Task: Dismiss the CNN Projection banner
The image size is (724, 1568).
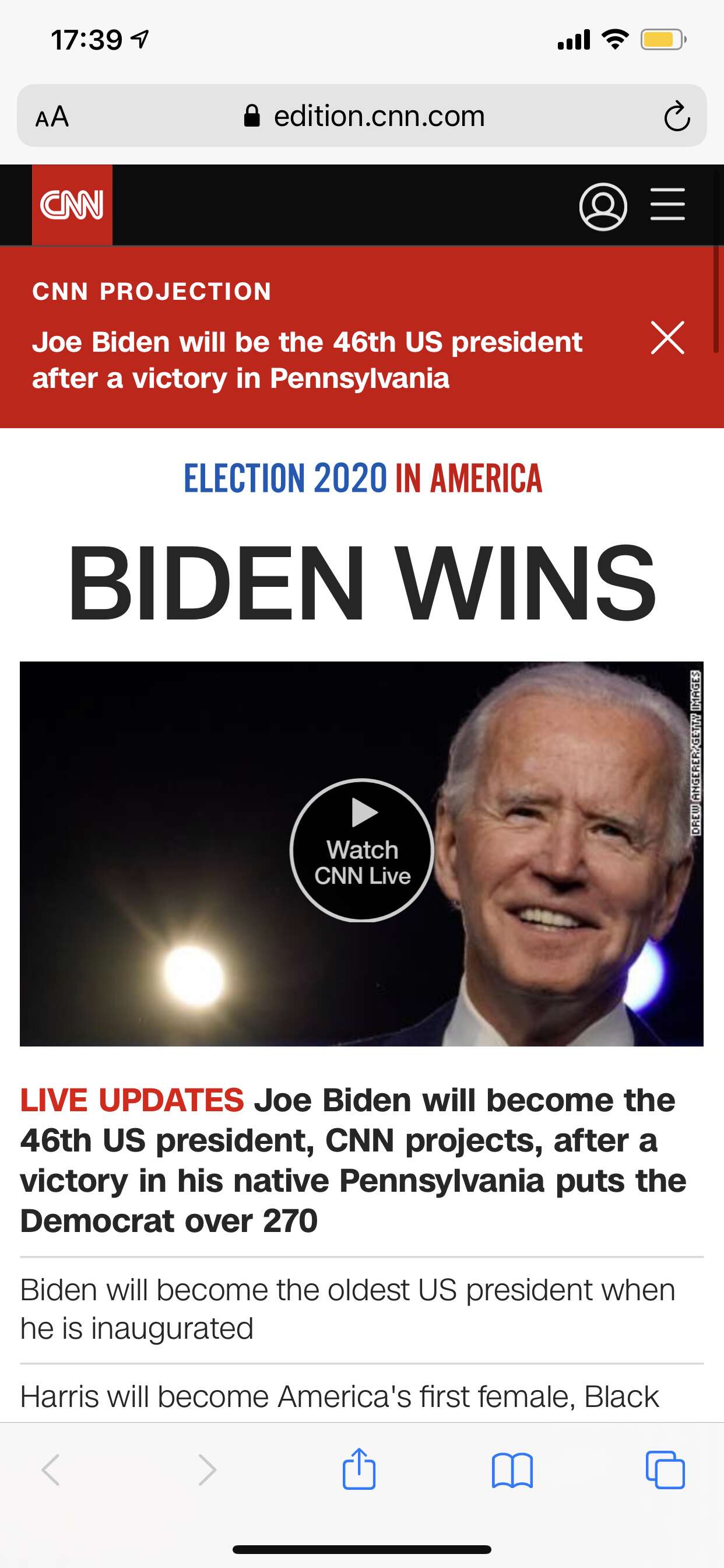Action: 667,337
